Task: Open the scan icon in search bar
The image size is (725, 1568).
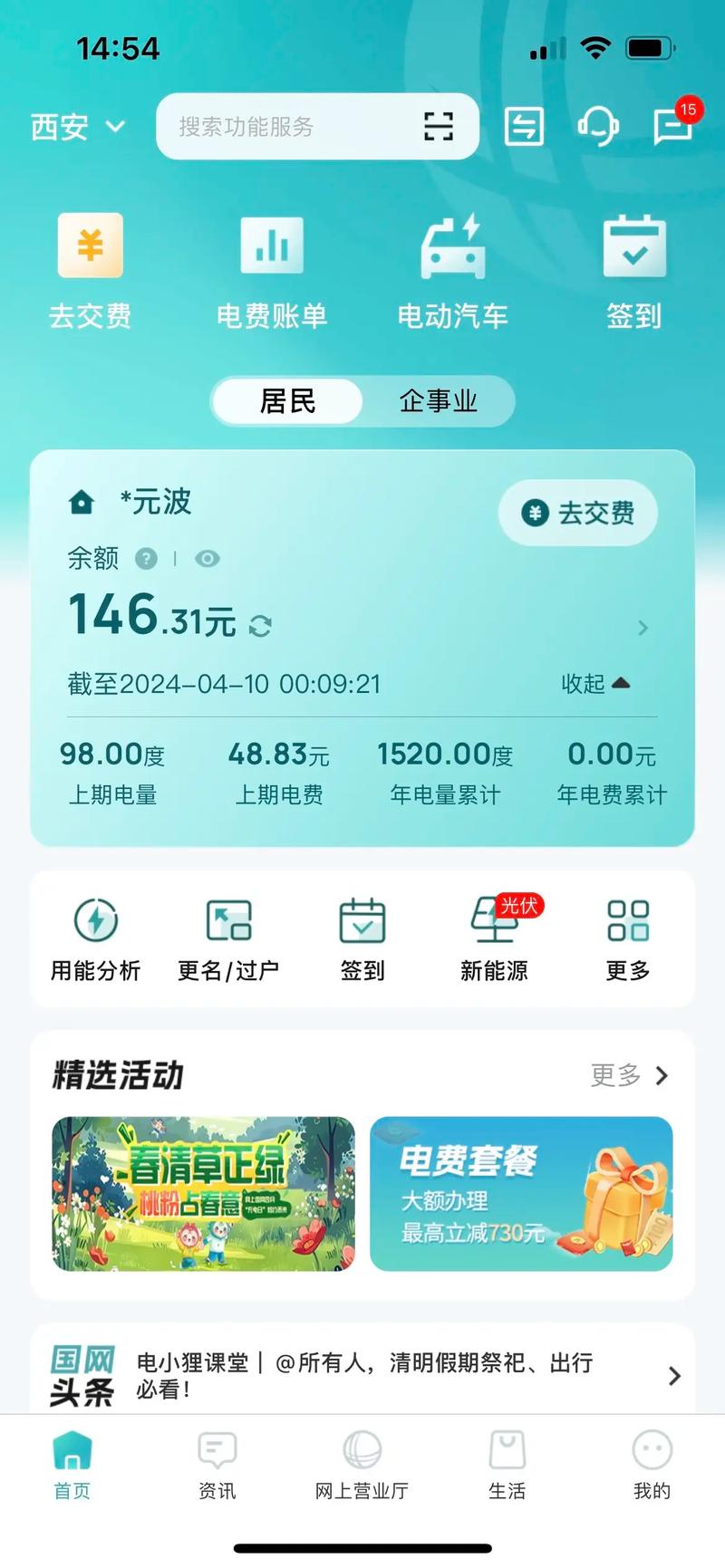Action: [x=439, y=127]
